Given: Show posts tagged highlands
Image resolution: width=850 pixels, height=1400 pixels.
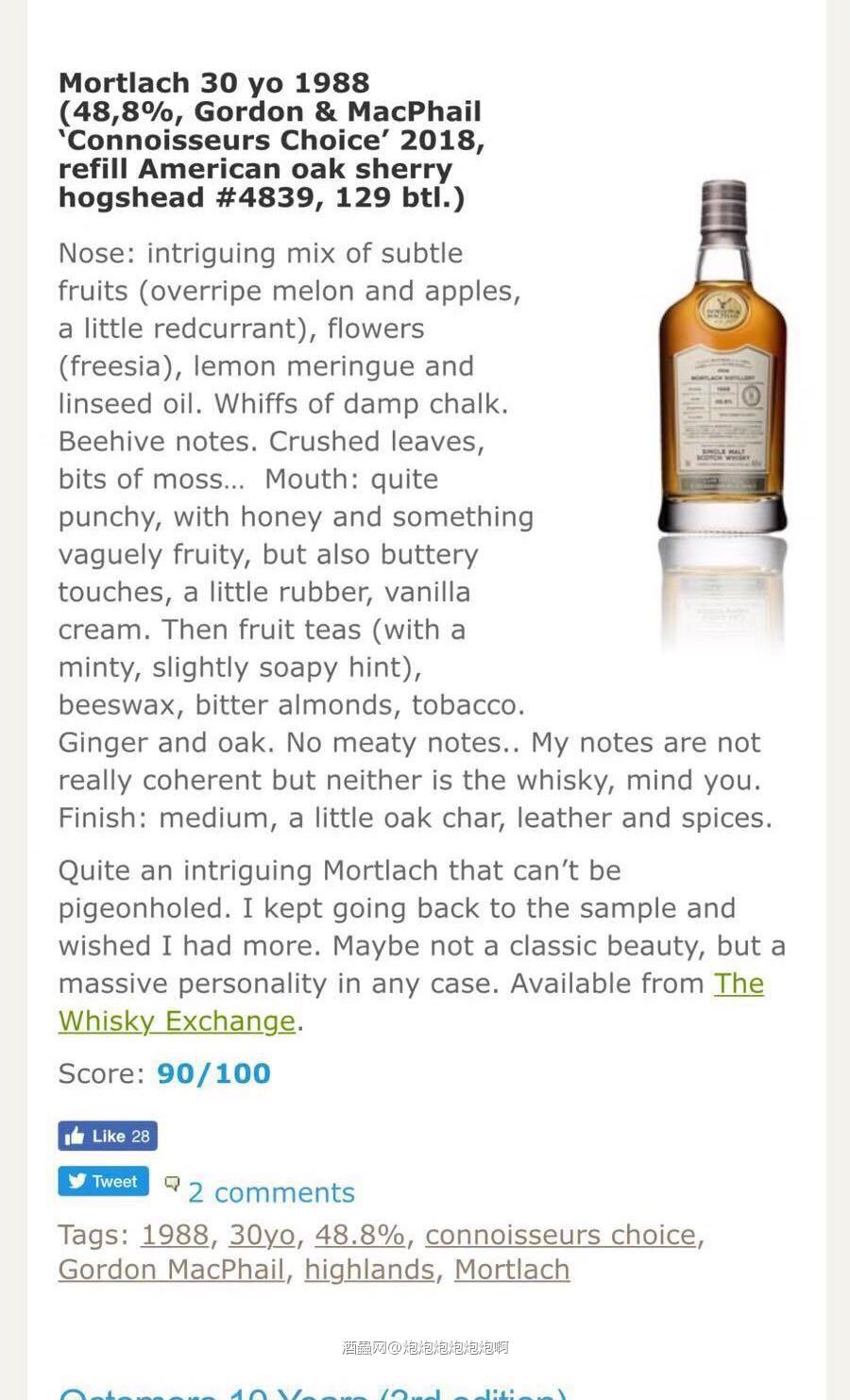Looking at the screenshot, I should [x=369, y=1270].
